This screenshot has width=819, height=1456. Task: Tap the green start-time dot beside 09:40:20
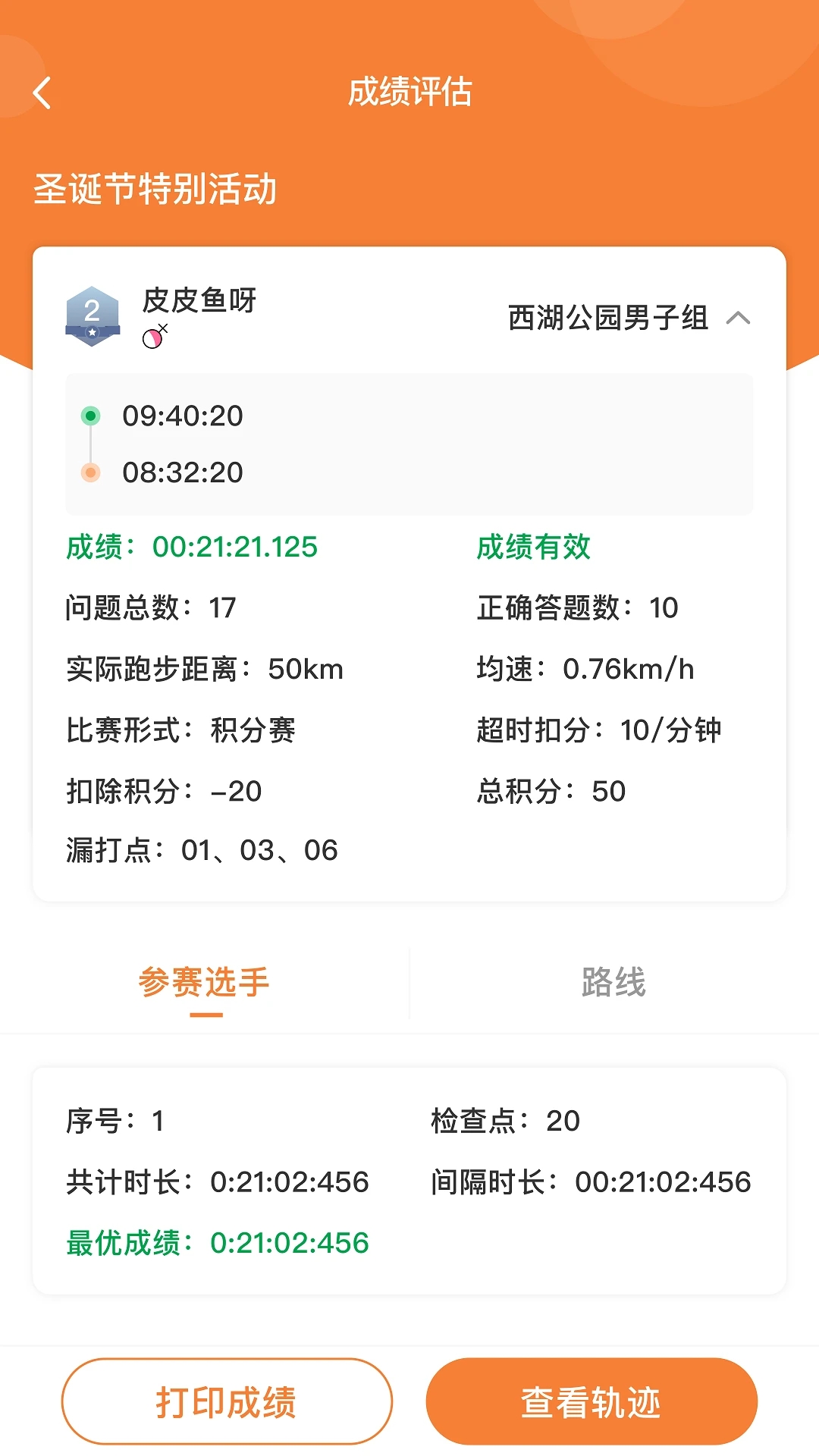click(x=91, y=416)
